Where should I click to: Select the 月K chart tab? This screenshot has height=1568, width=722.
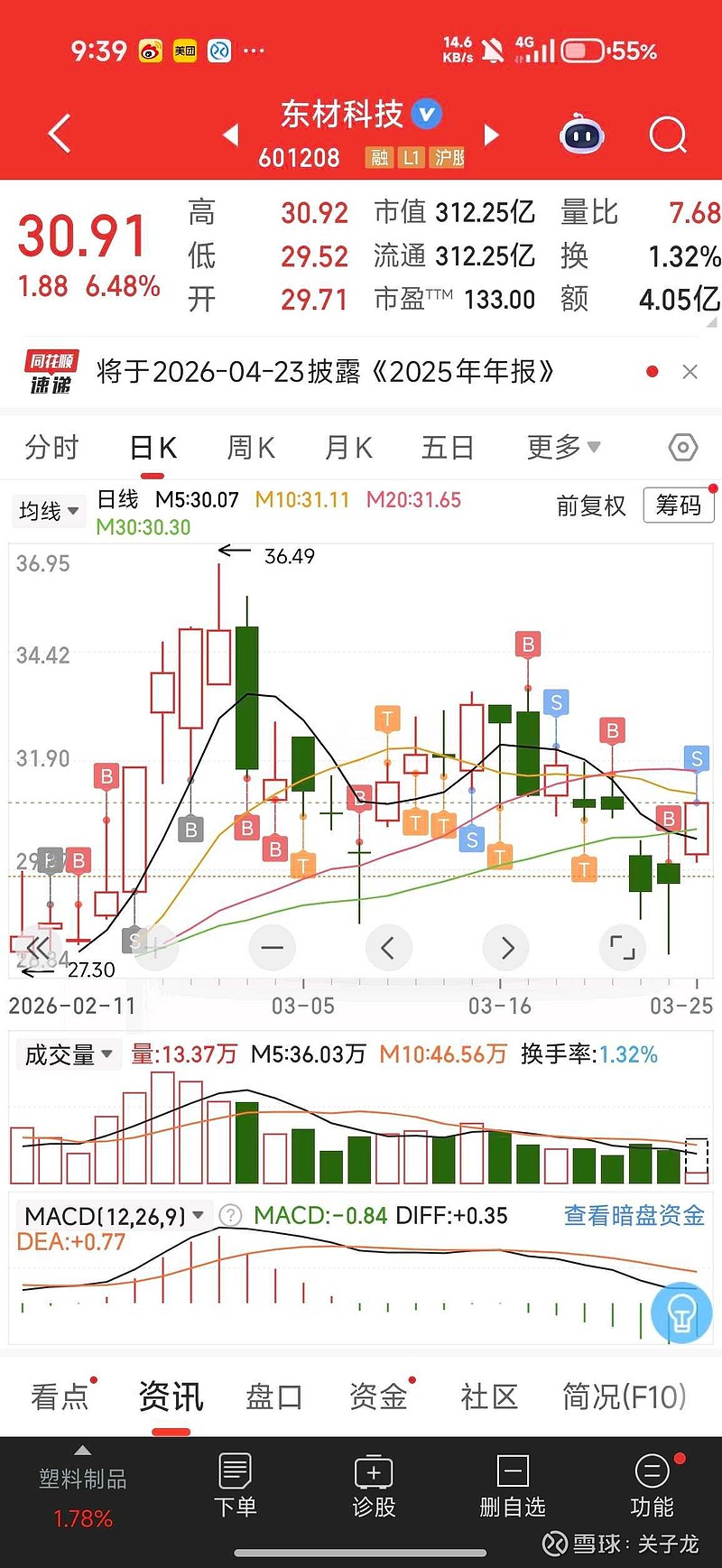click(349, 448)
